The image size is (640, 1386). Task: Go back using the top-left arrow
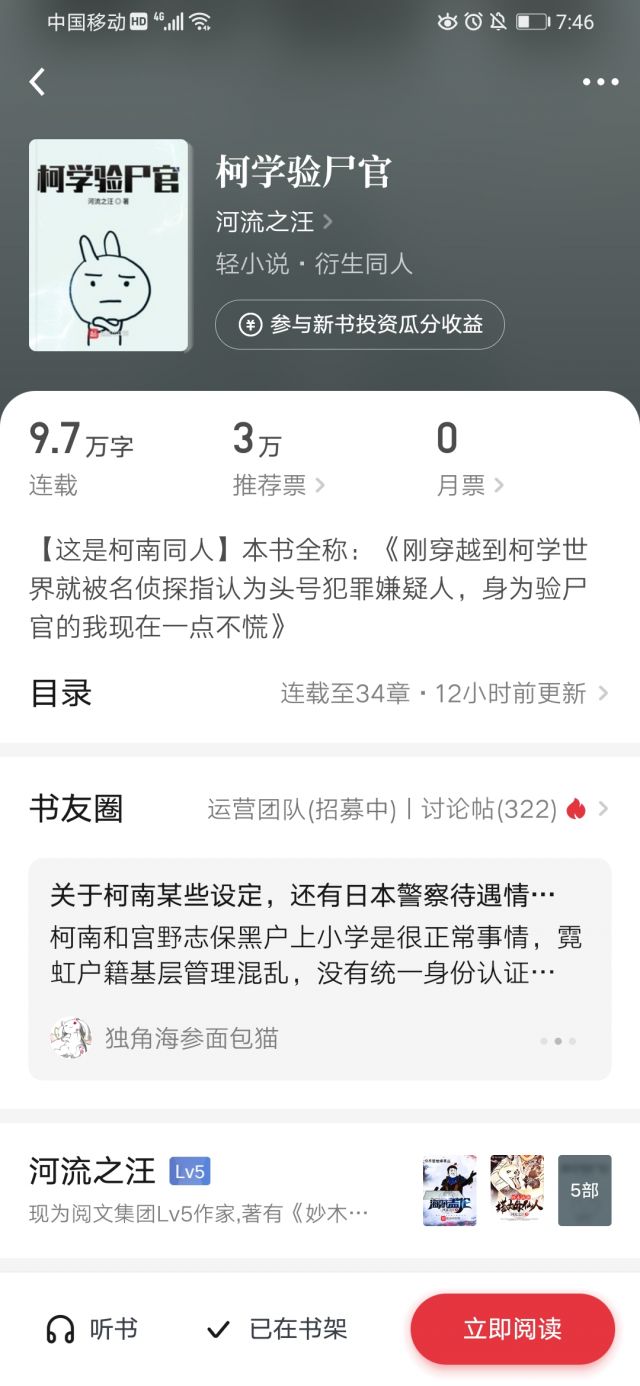click(38, 82)
